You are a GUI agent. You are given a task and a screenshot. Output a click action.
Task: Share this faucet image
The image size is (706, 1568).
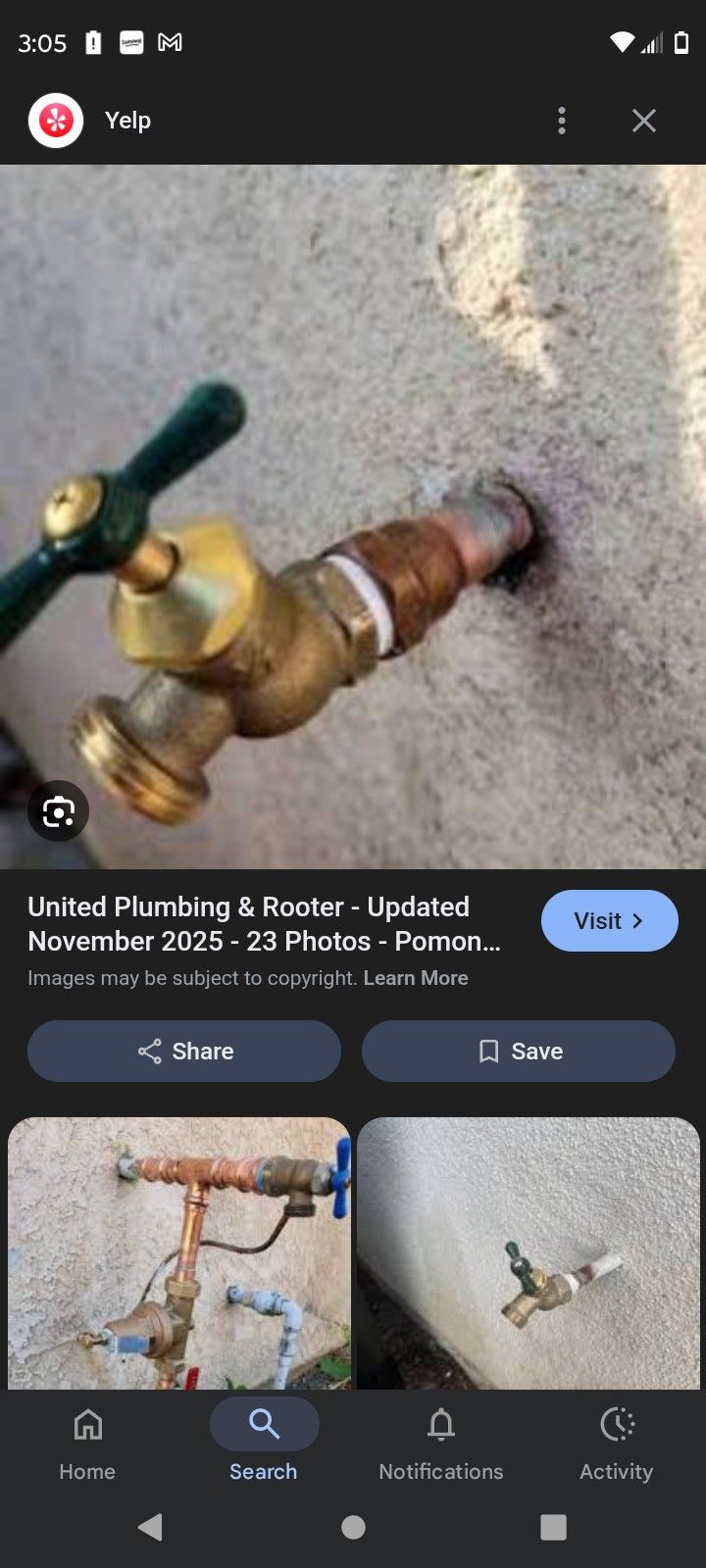point(184,1052)
